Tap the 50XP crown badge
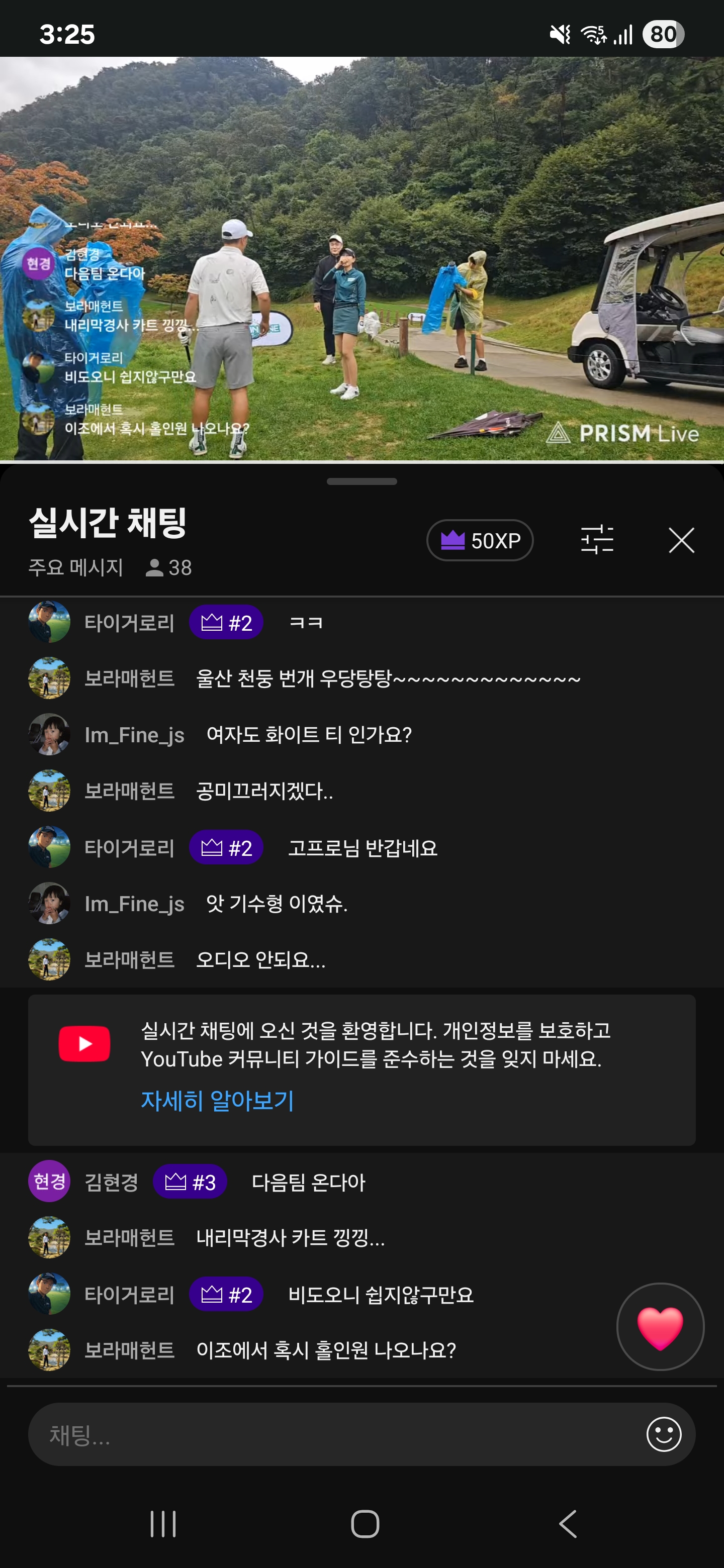Image resolution: width=724 pixels, height=1568 pixels. point(480,540)
